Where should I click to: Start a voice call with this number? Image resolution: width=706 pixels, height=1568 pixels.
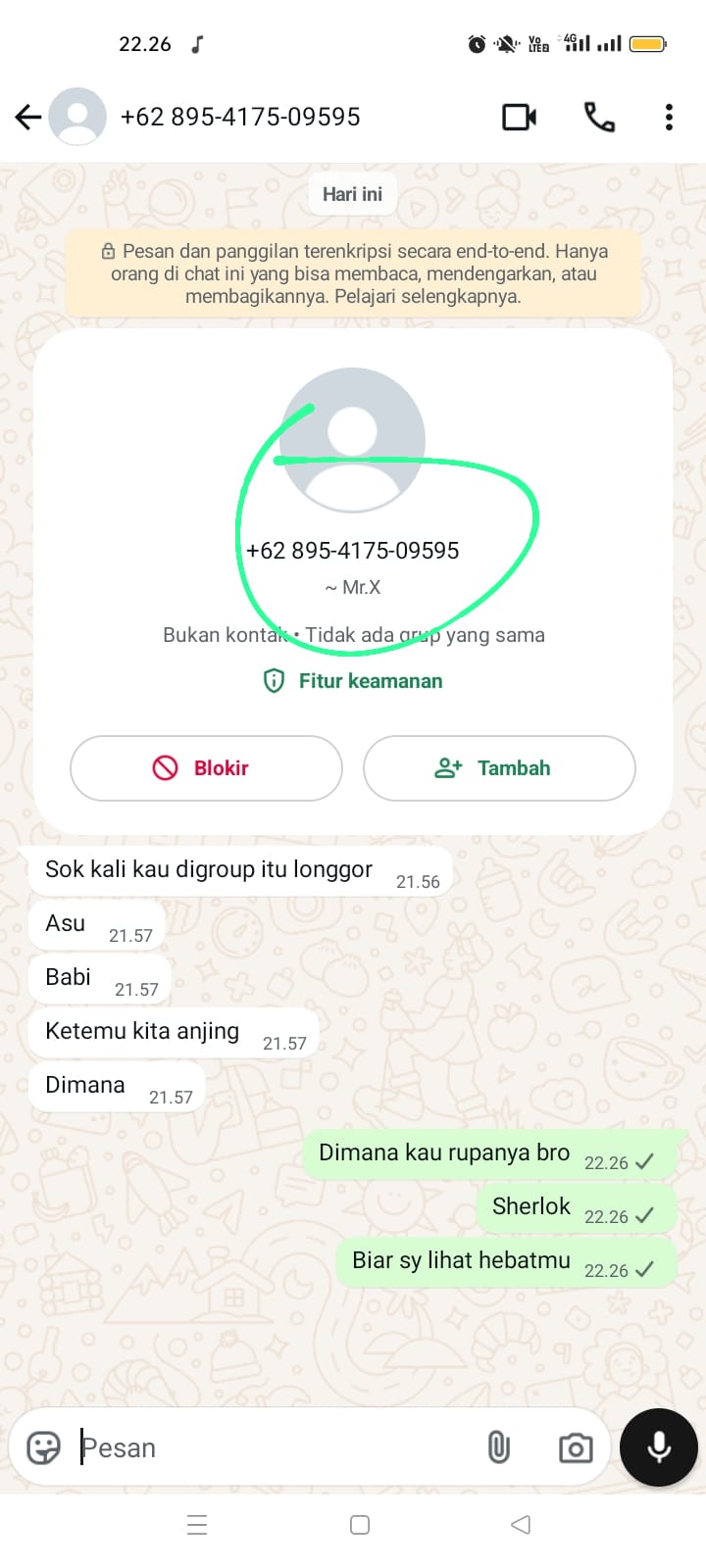click(599, 118)
